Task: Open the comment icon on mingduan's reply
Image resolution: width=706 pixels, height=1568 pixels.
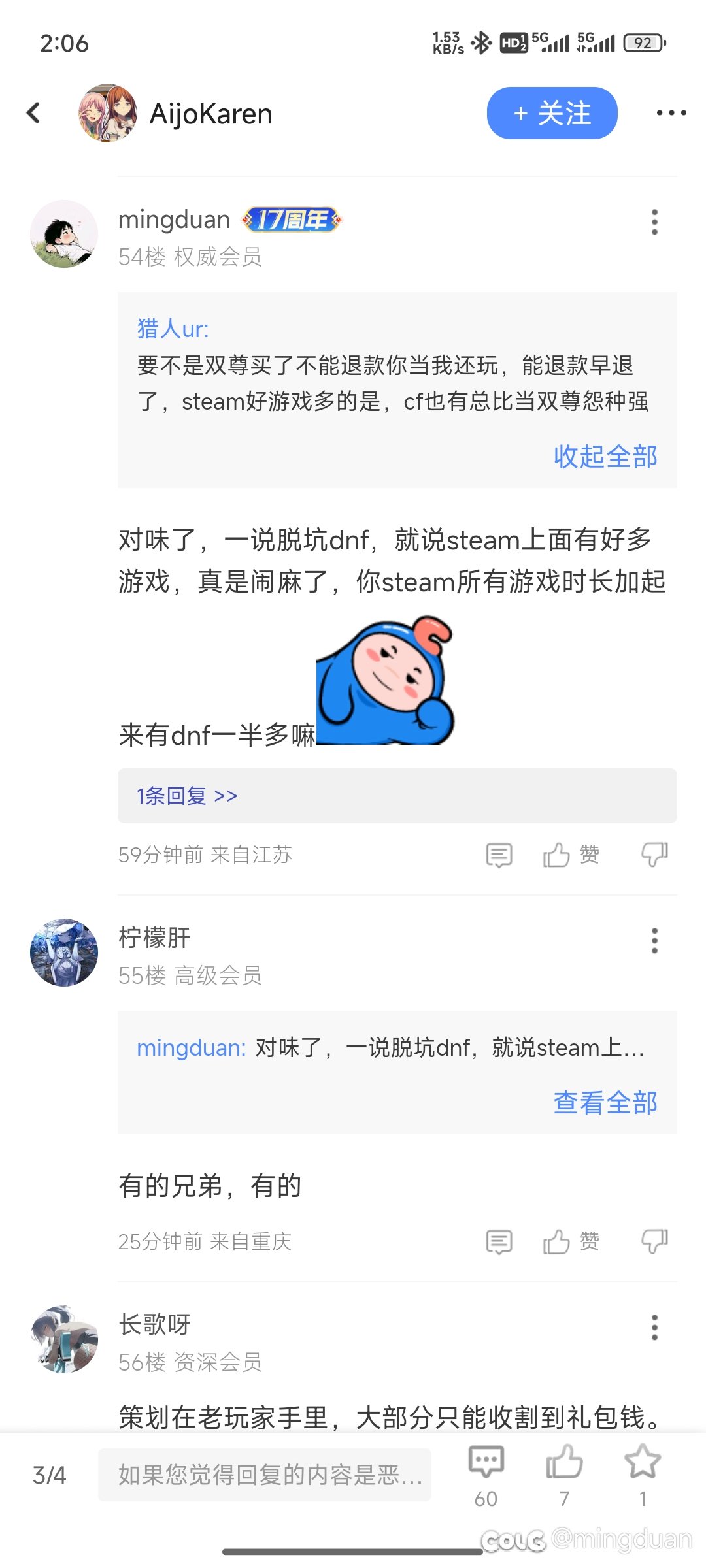Action: pos(498,854)
